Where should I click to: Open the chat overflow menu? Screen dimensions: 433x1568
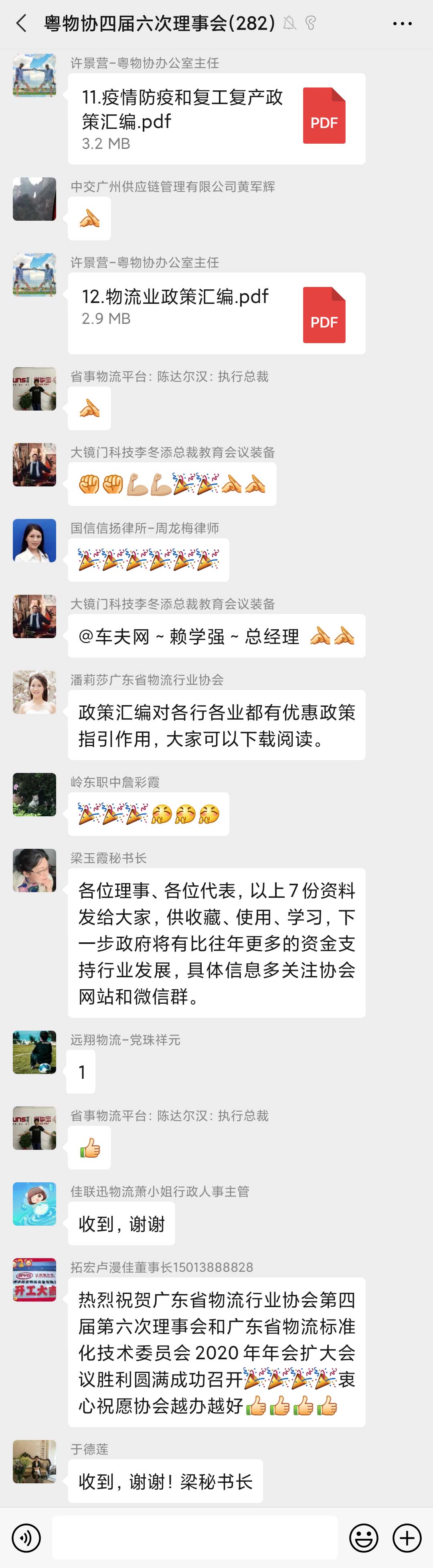coord(402,24)
